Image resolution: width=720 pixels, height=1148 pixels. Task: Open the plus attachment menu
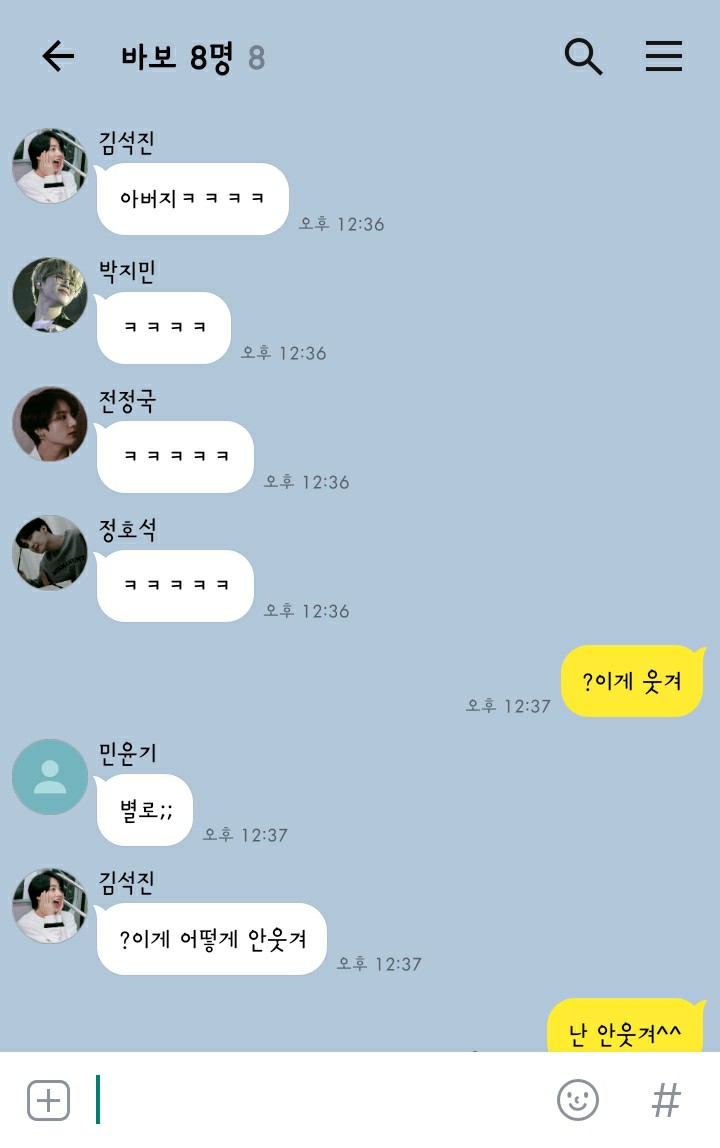tap(48, 1100)
